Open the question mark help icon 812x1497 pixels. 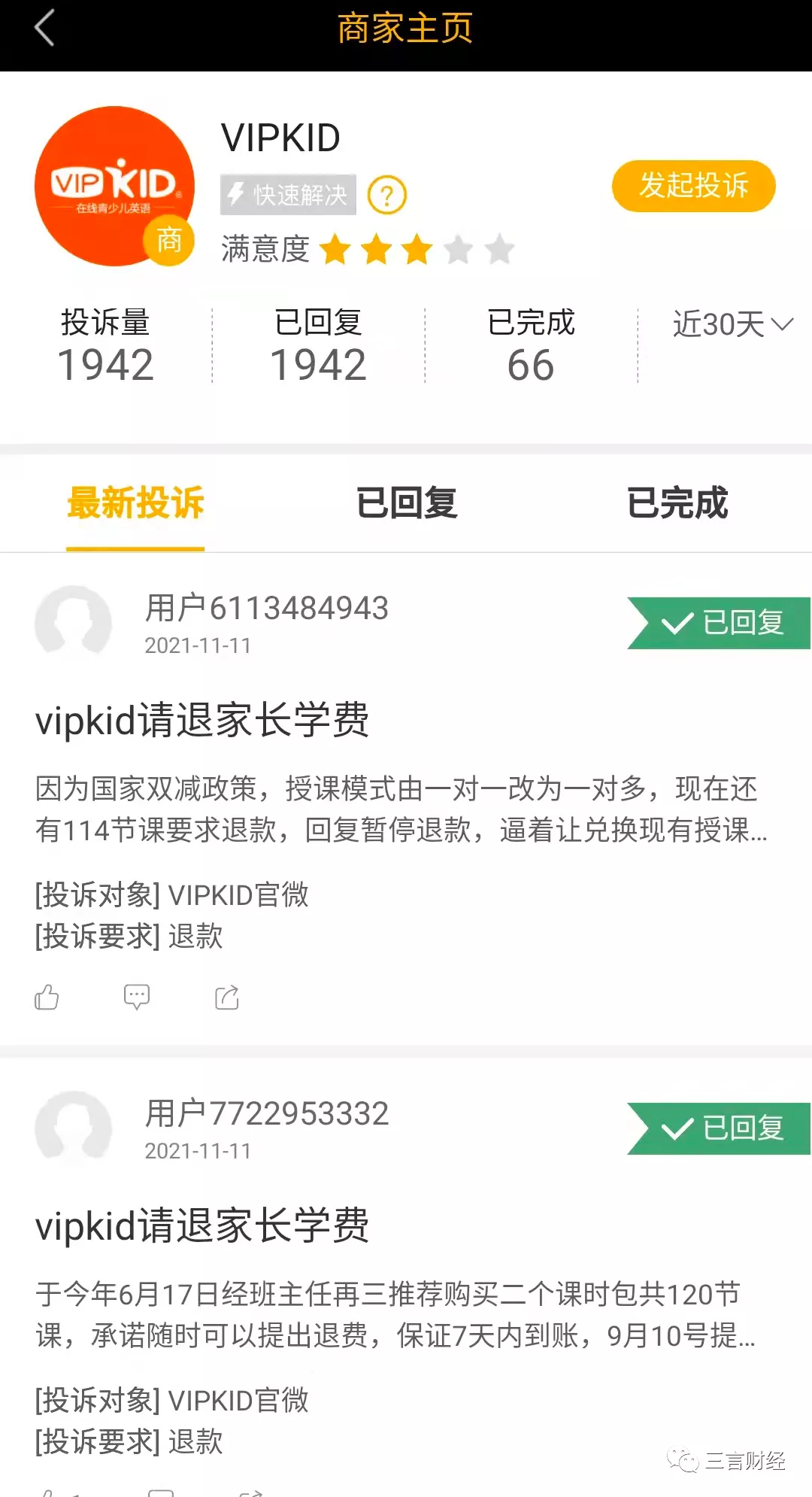386,196
